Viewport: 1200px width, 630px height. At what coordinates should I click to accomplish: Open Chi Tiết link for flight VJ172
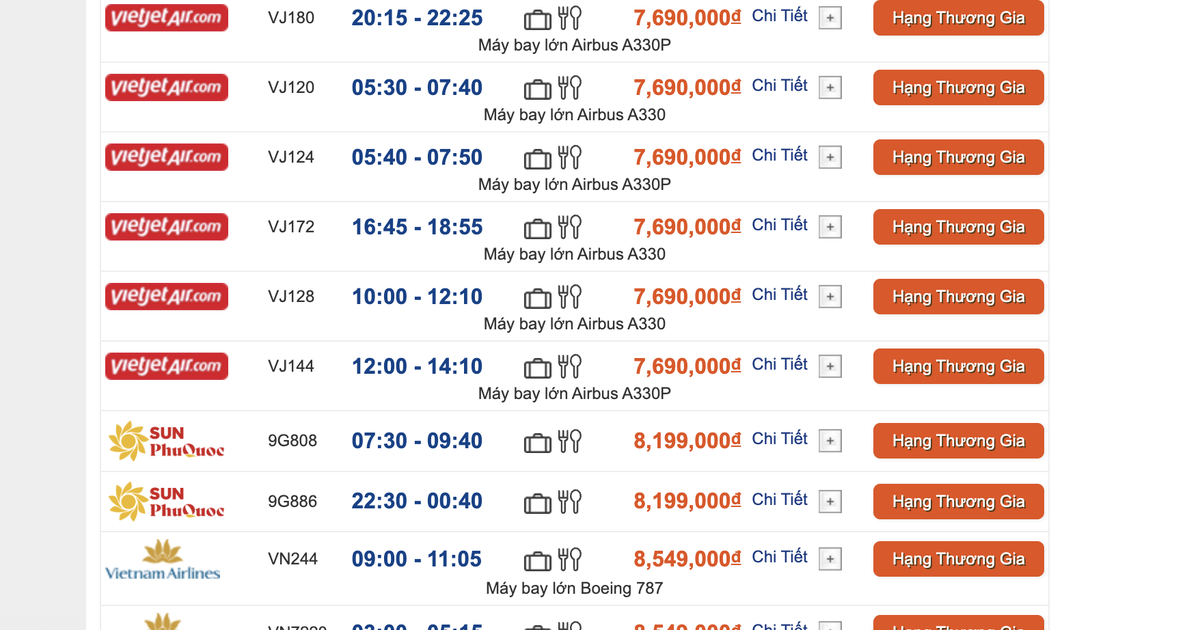780,225
